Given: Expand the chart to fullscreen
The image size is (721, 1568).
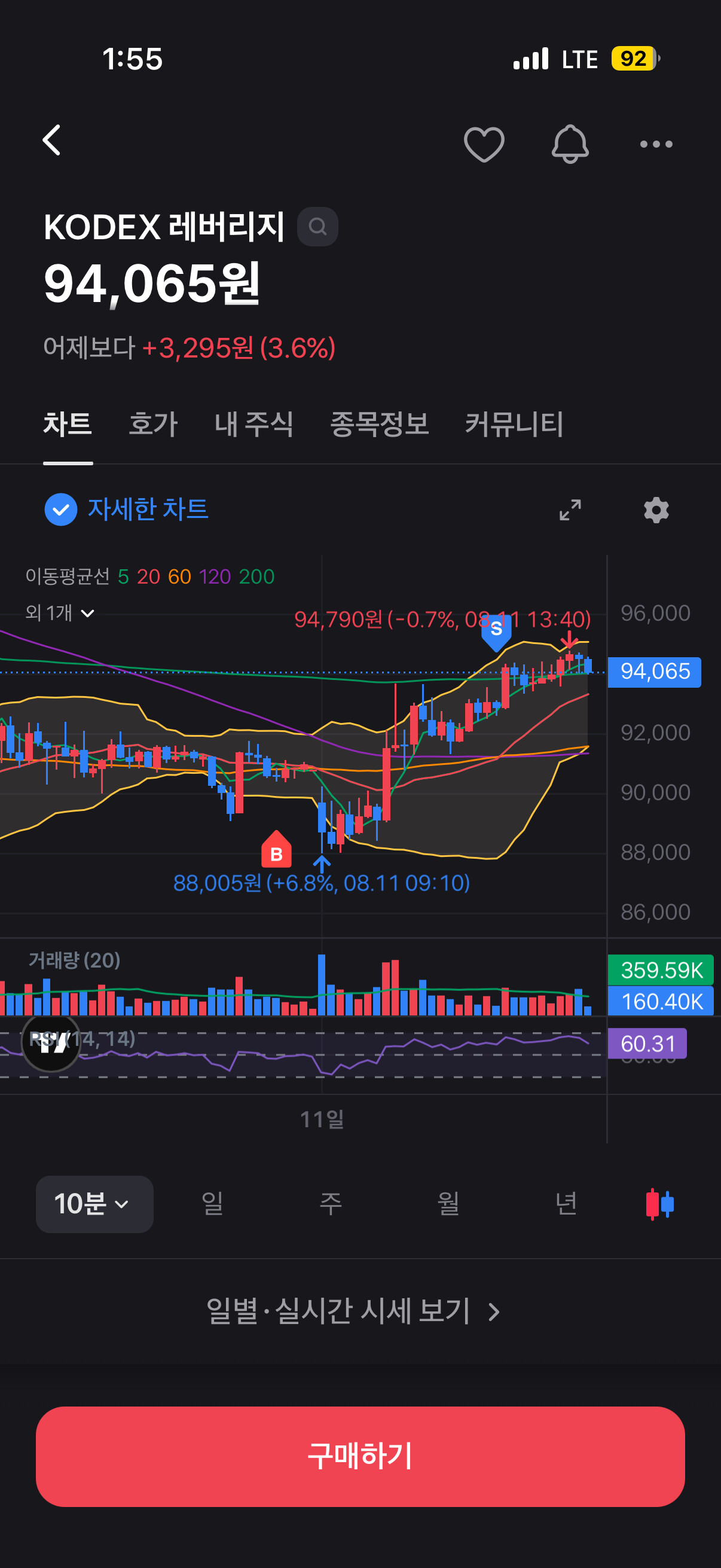Looking at the screenshot, I should [570, 510].
